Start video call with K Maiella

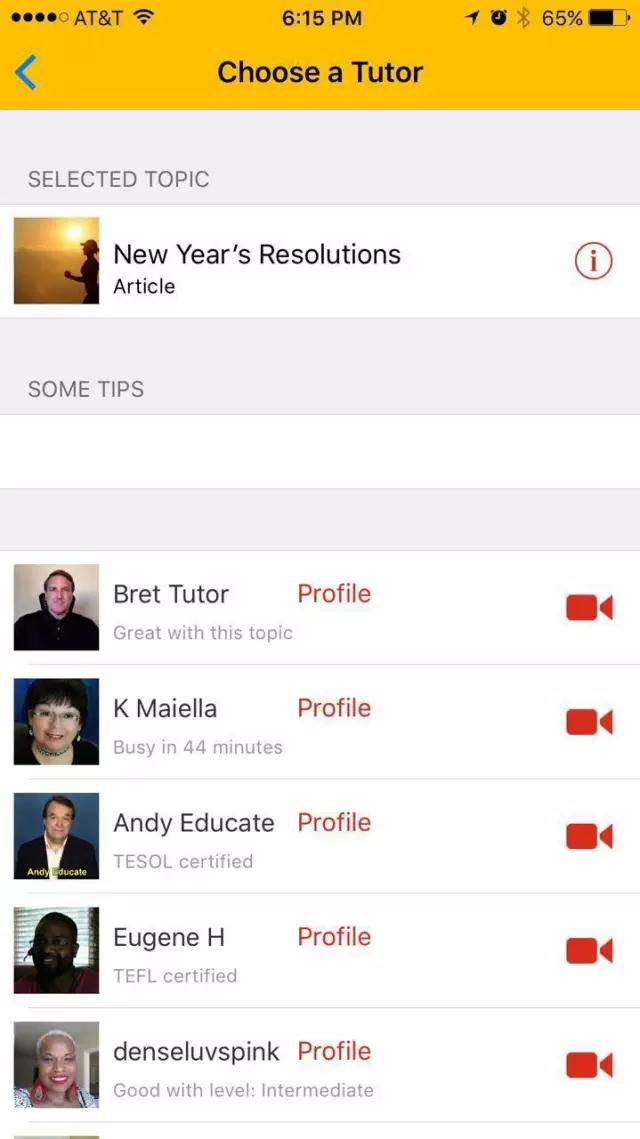click(589, 722)
